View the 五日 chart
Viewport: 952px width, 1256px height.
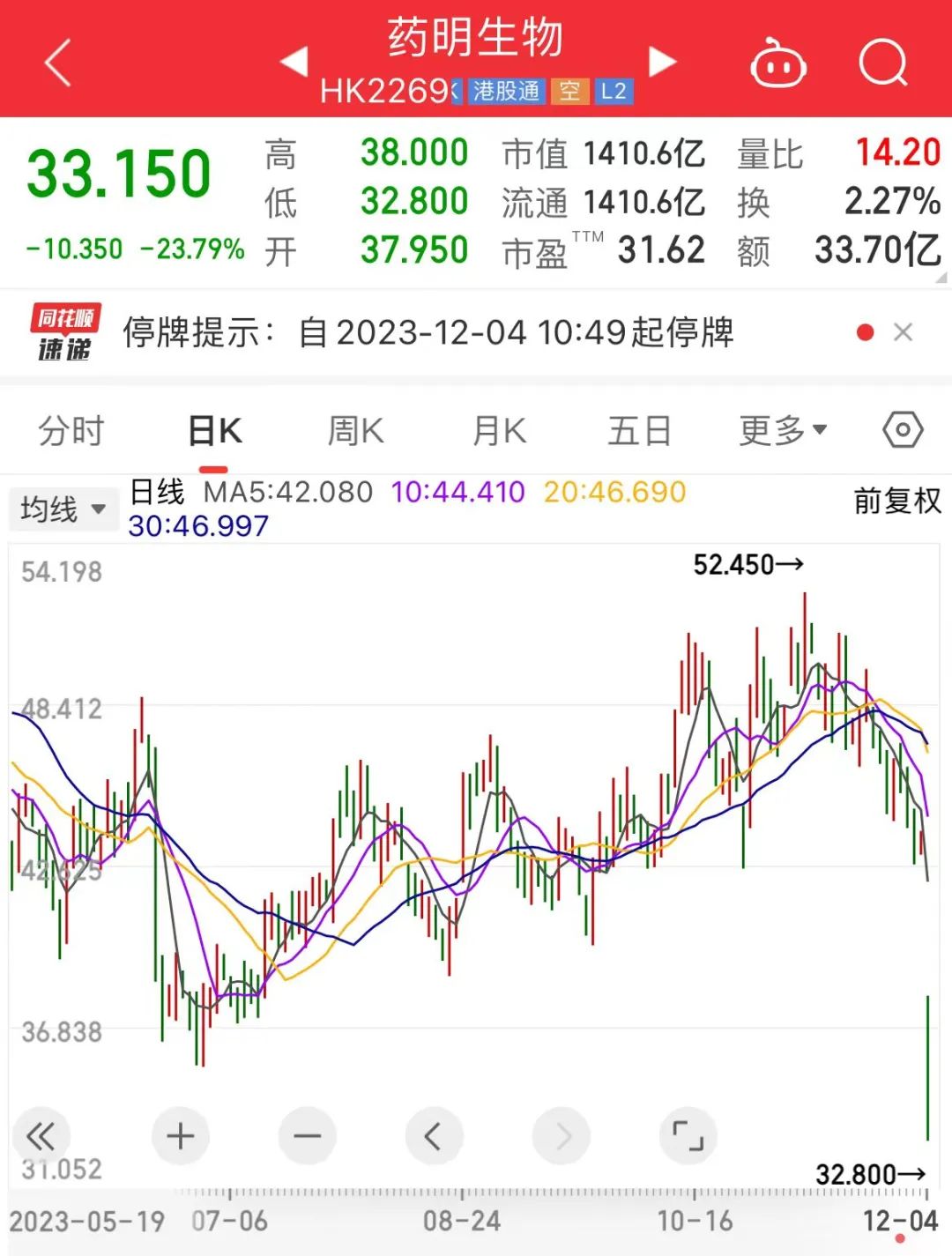[639, 431]
